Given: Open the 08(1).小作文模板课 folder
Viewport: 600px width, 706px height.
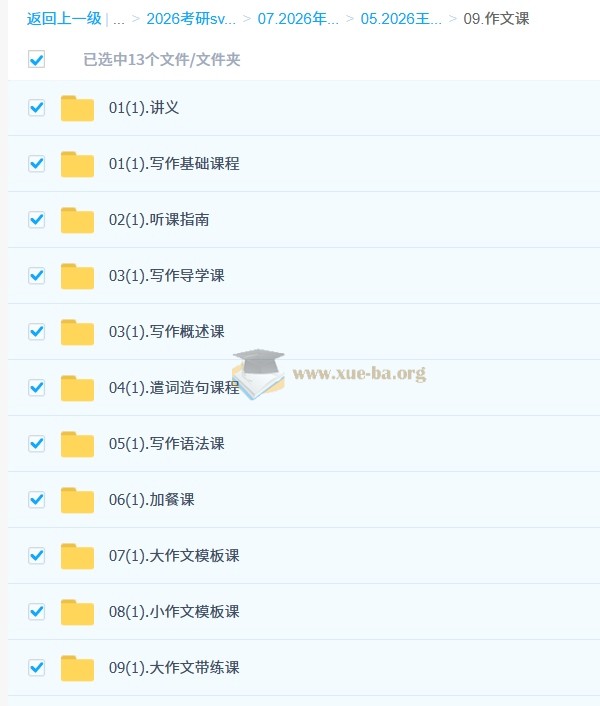Looking at the screenshot, I should pos(174,612).
